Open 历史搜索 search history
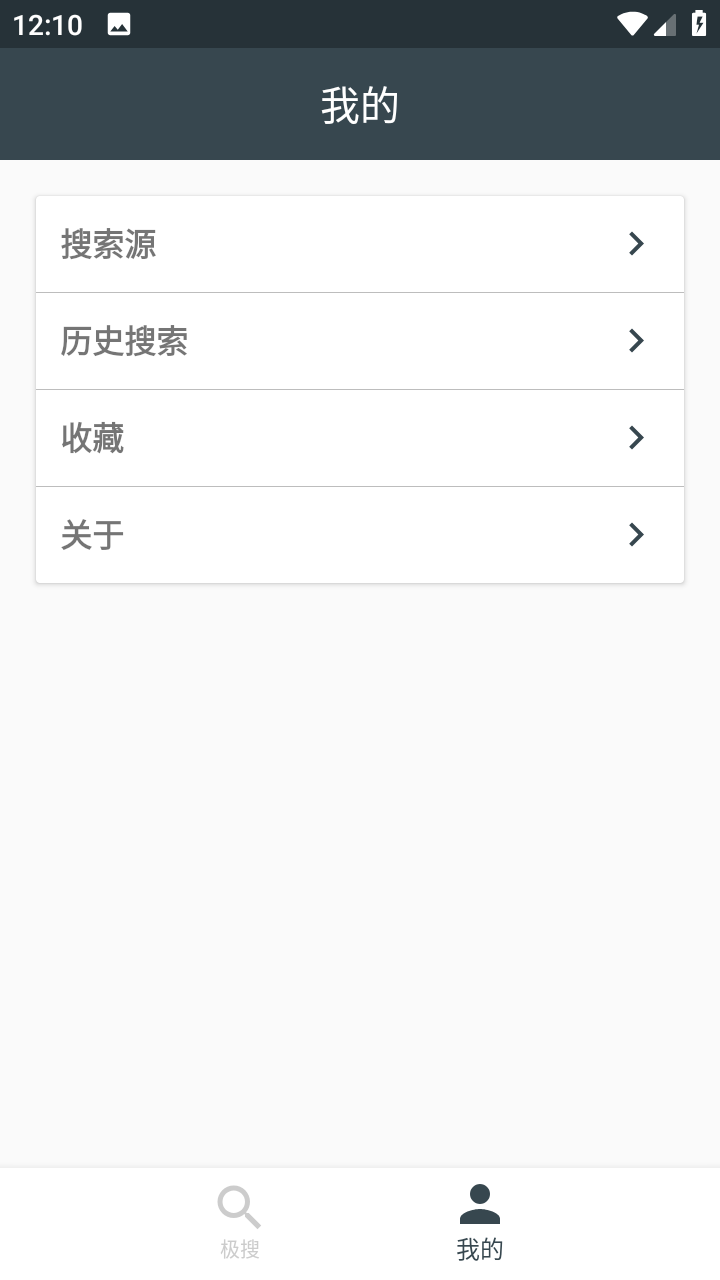Screen dimensions: 720x1280 [360, 341]
